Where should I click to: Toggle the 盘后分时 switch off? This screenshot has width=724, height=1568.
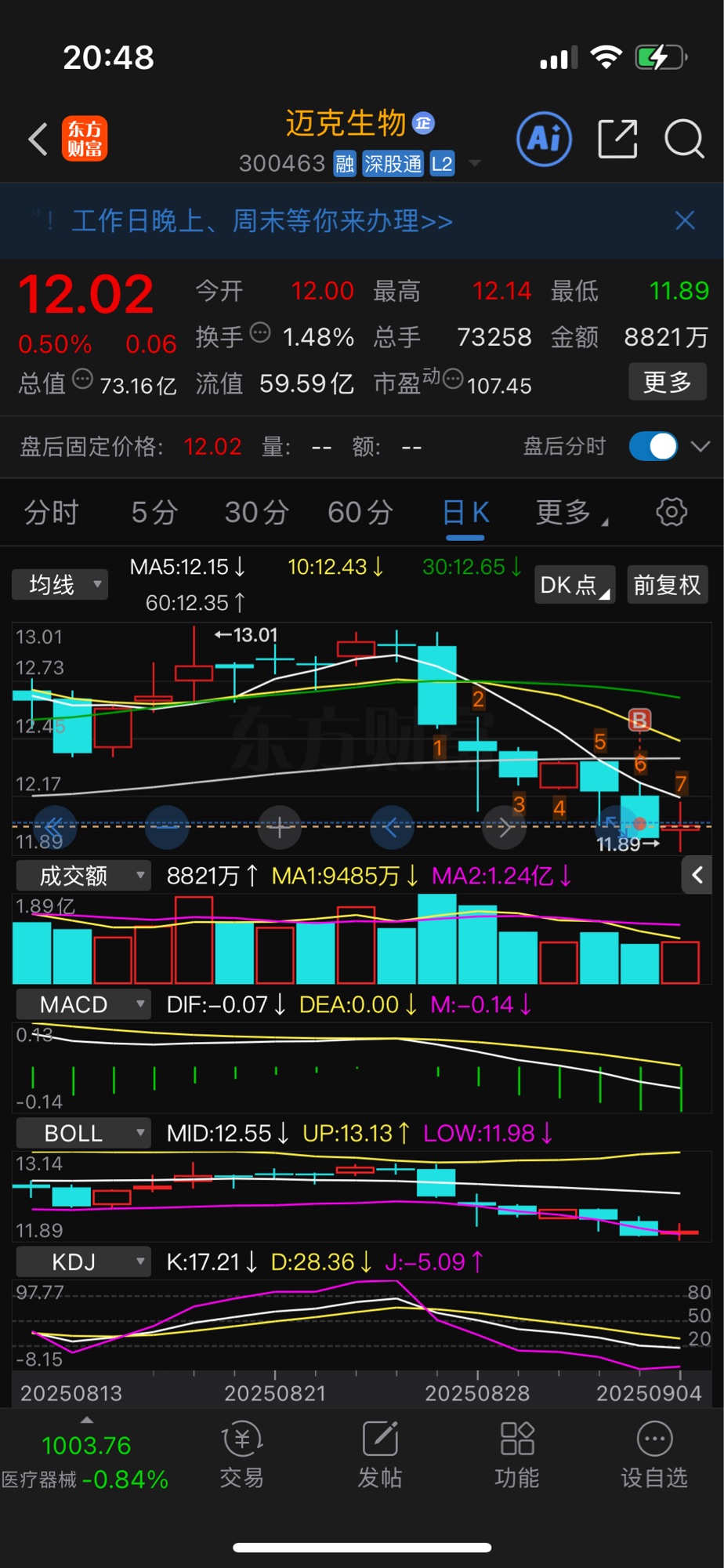(653, 447)
